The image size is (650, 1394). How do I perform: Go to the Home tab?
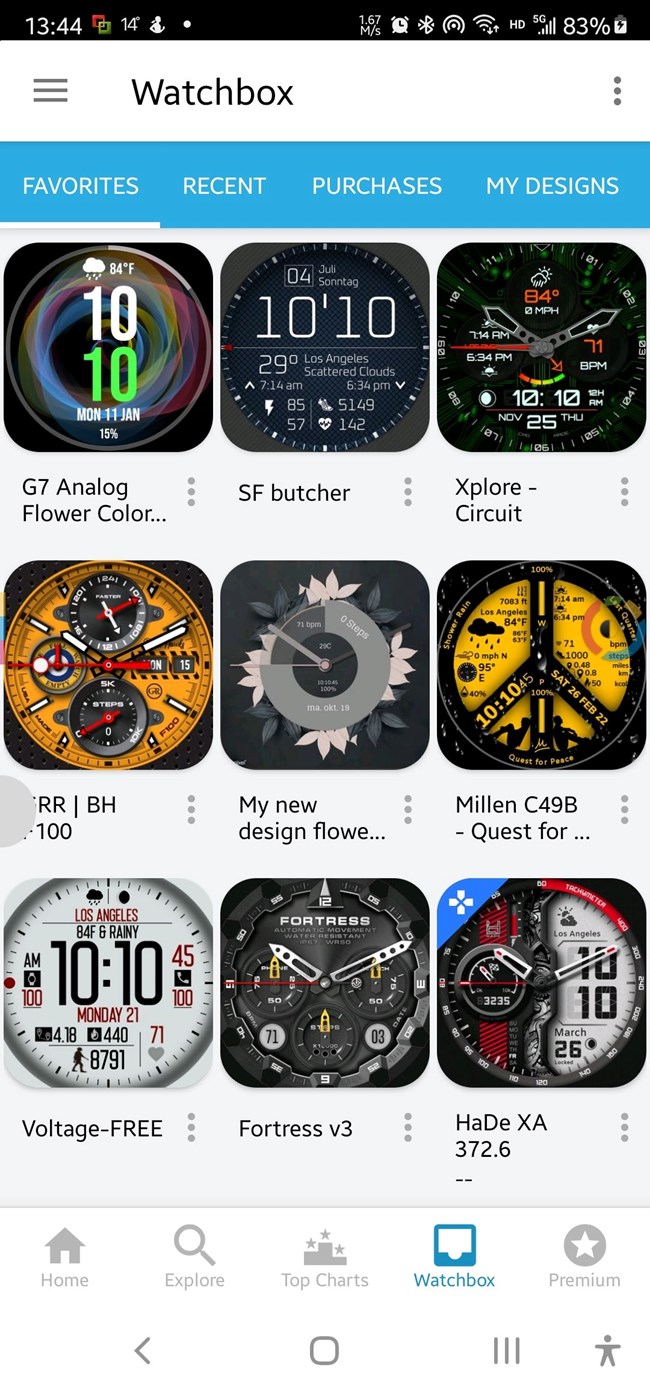click(64, 1258)
